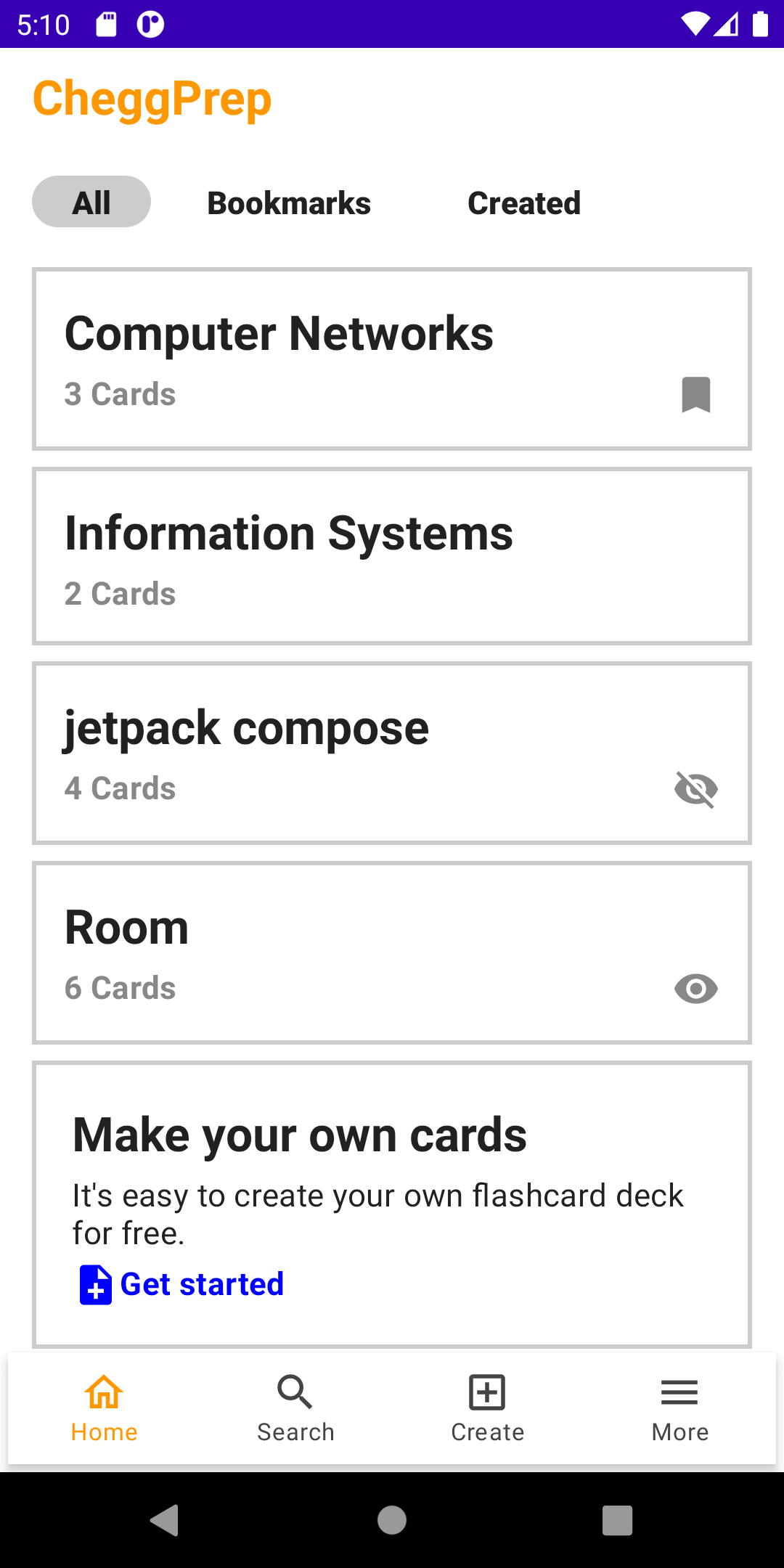The height and width of the screenshot is (1568, 784).
Task: Tap the bookmark icon on Computer Networks
Action: [696, 395]
